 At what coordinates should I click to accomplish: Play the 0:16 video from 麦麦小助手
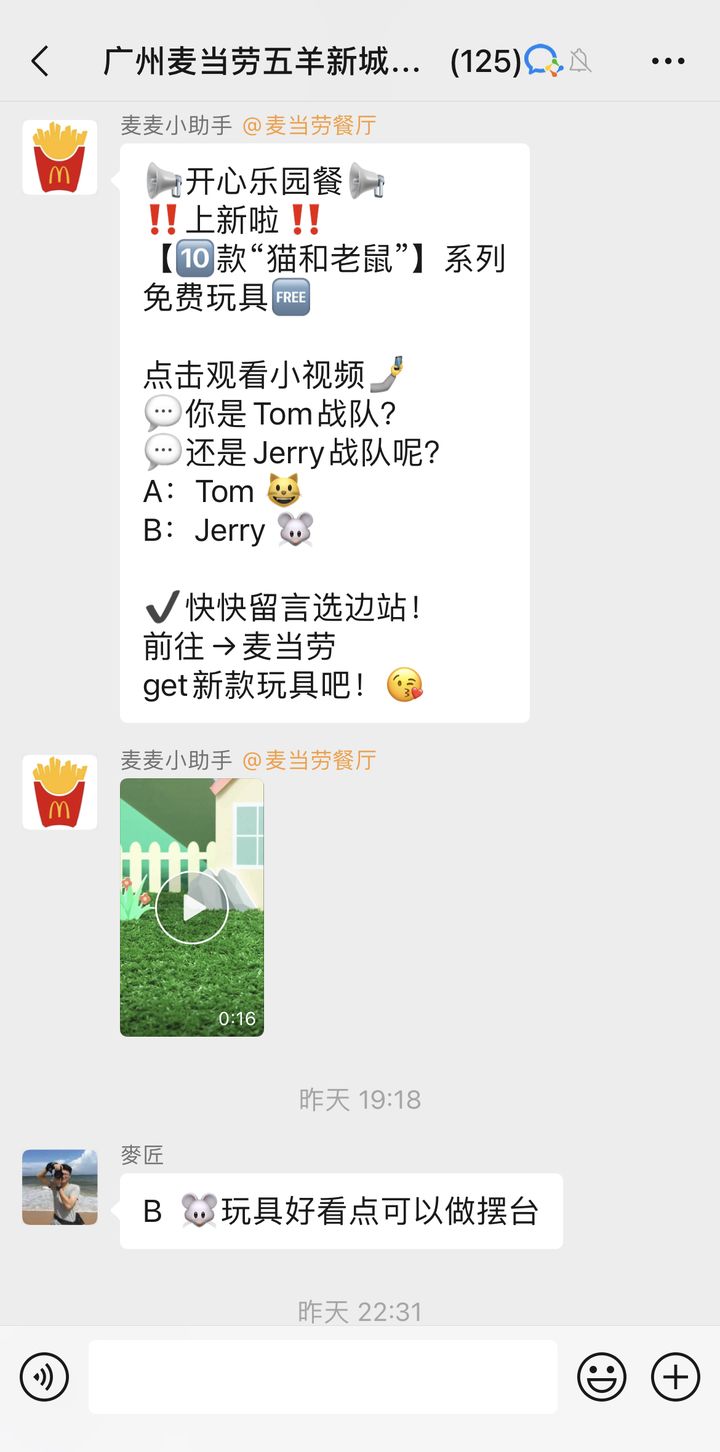coord(192,907)
